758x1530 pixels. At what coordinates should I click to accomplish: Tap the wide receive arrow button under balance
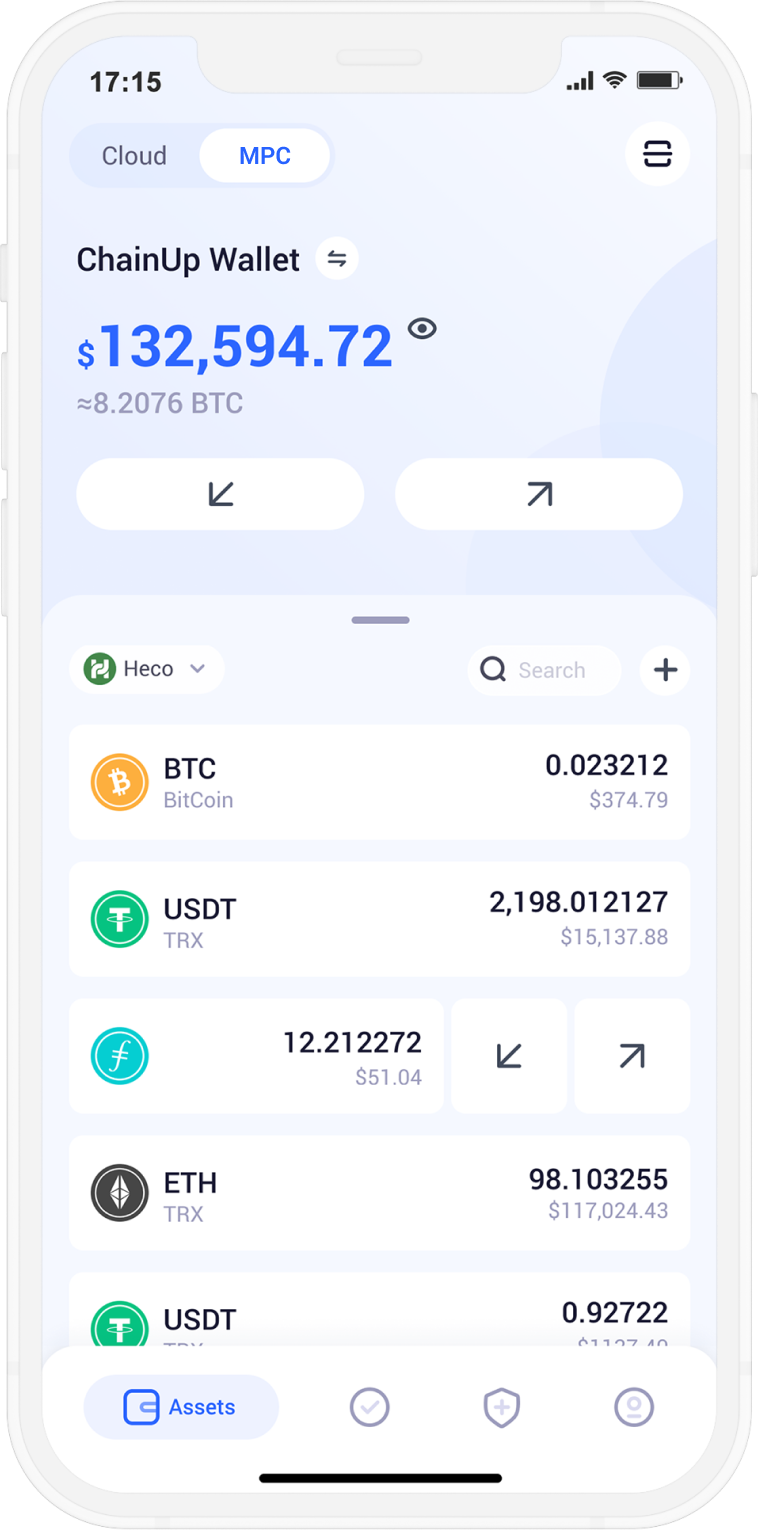click(x=220, y=494)
